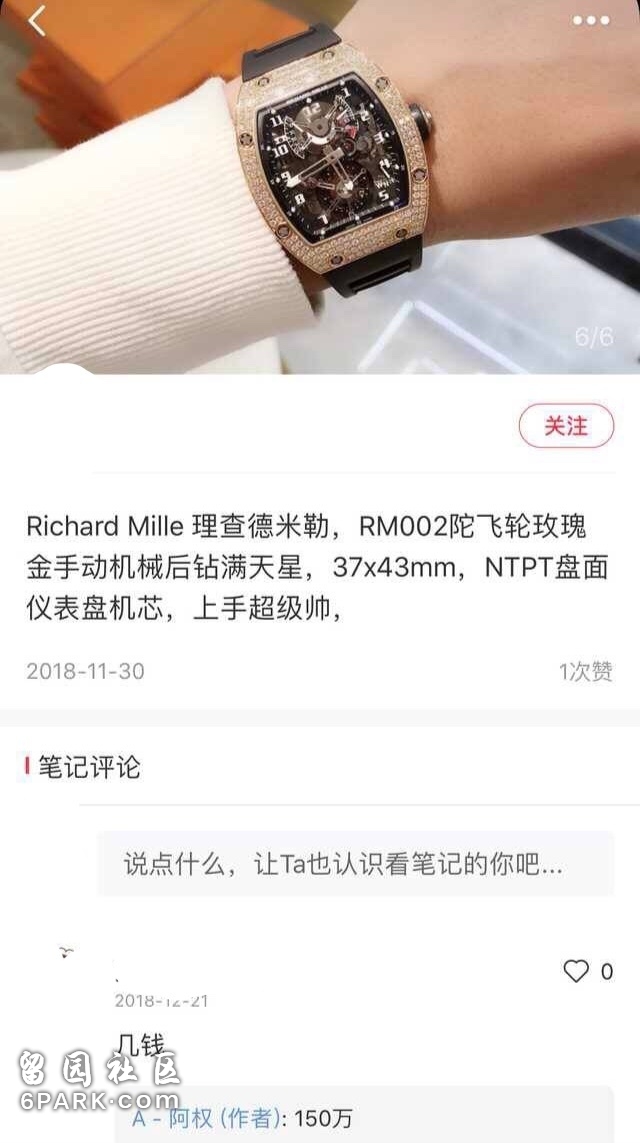Like the 几钱 comment with the heart
The image size is (640, 1143).
[x=576, y=971]
